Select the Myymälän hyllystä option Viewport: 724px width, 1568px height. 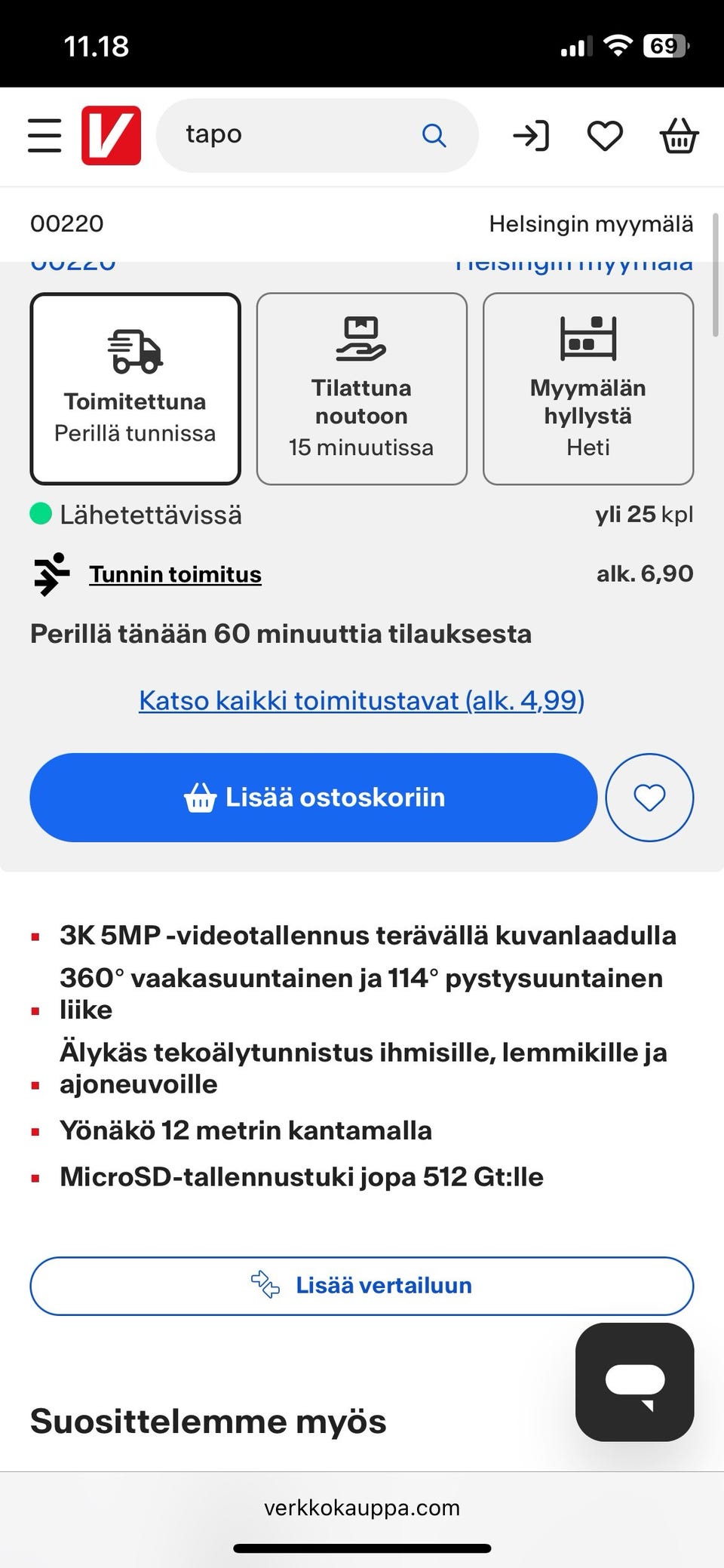tap(588, 387)
